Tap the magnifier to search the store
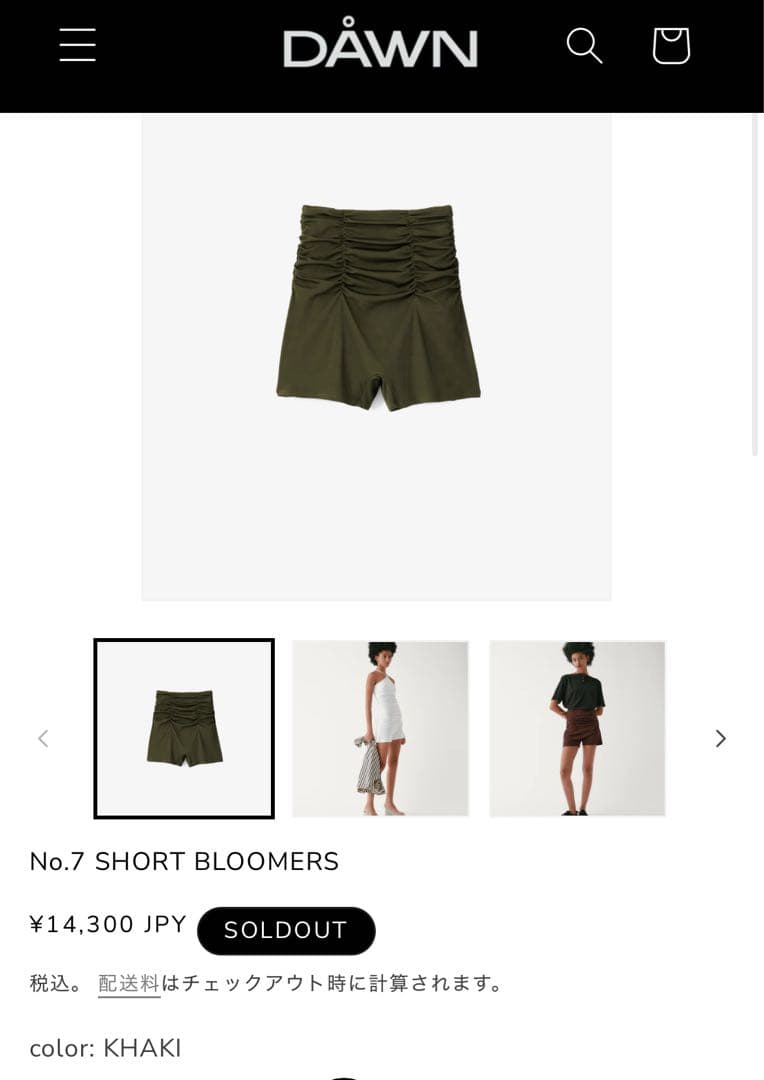 pos(584,46)
